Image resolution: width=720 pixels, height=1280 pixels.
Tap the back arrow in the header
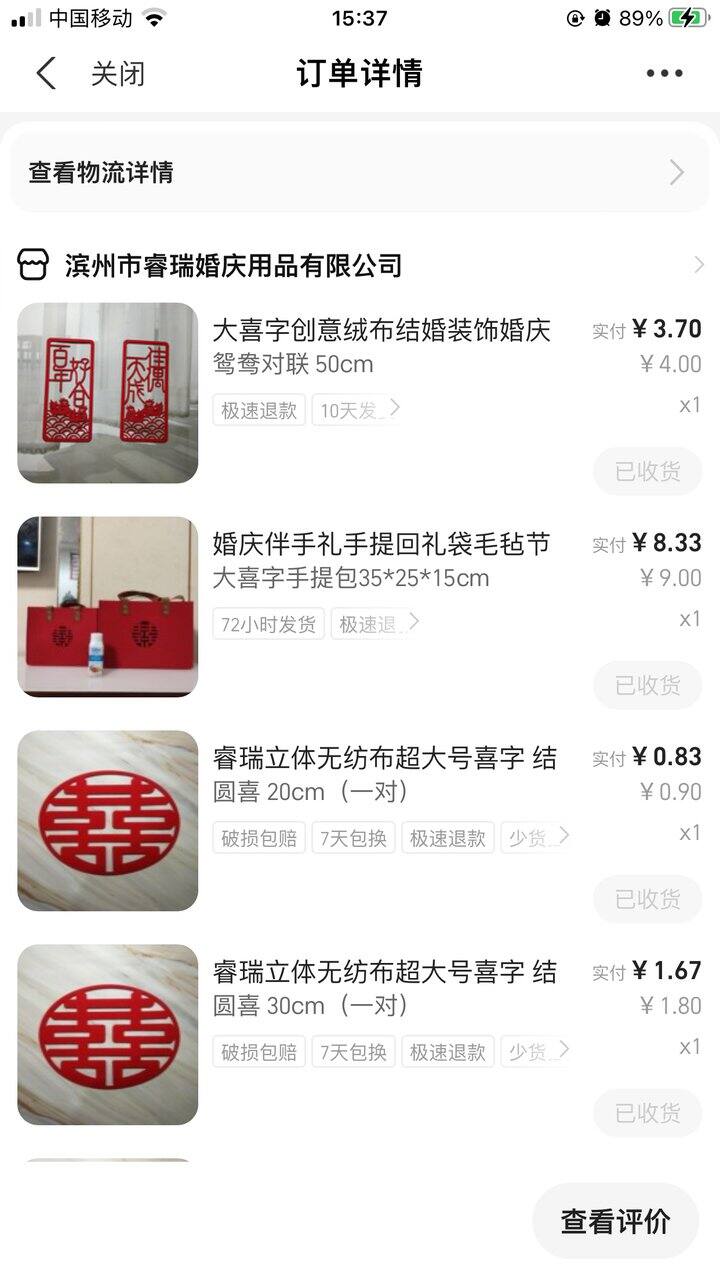(46, 73)
